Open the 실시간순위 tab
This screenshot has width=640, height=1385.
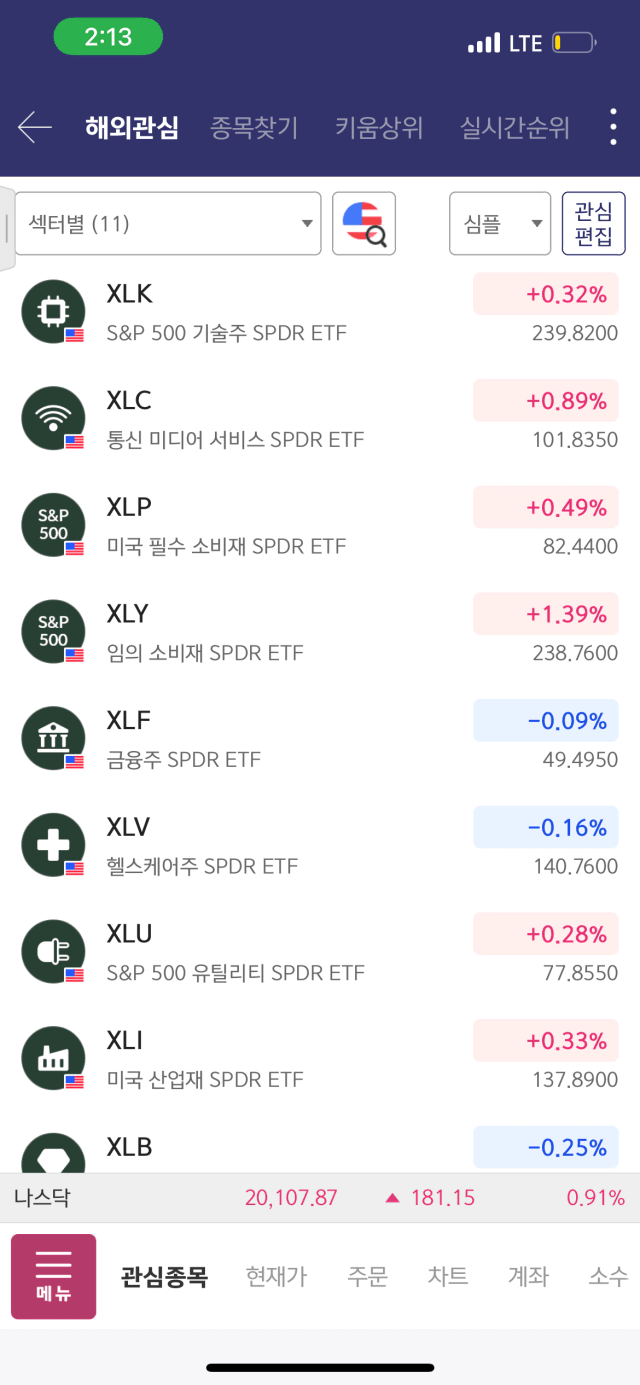(x=515, y=128)
